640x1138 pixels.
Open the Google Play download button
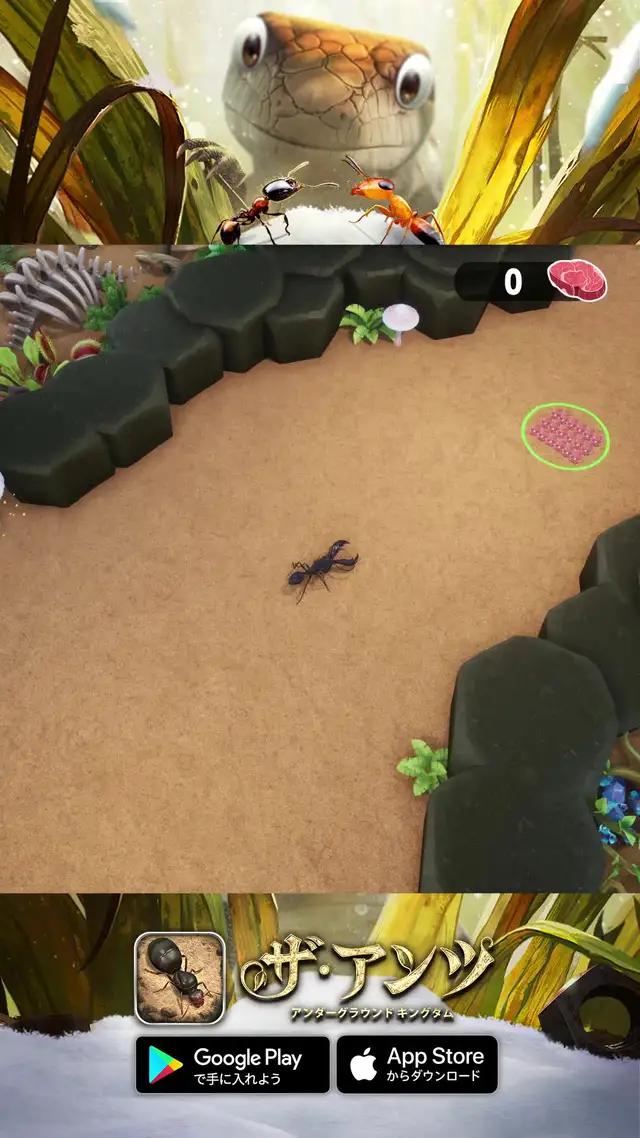click(x=233, y=1064)
